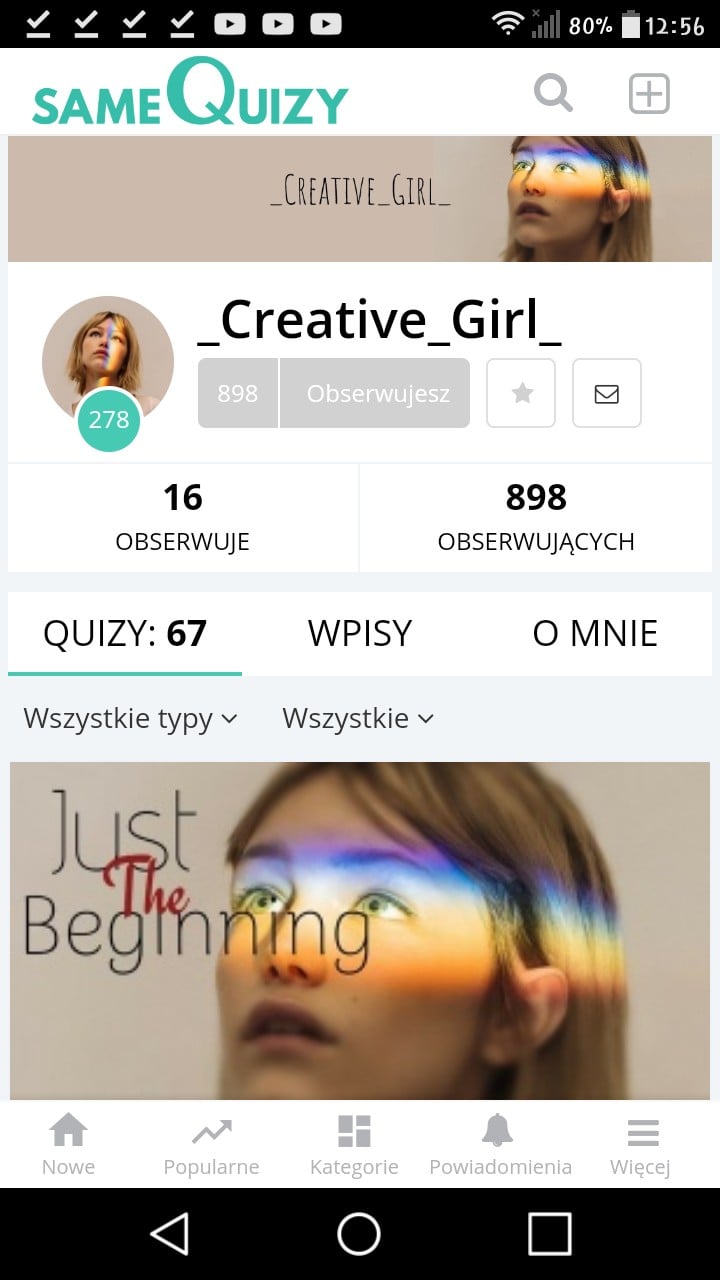This screenshot has height=1280, width=720.
Task: Tap the plus icon to create a quiz
Action: (648, 94)
